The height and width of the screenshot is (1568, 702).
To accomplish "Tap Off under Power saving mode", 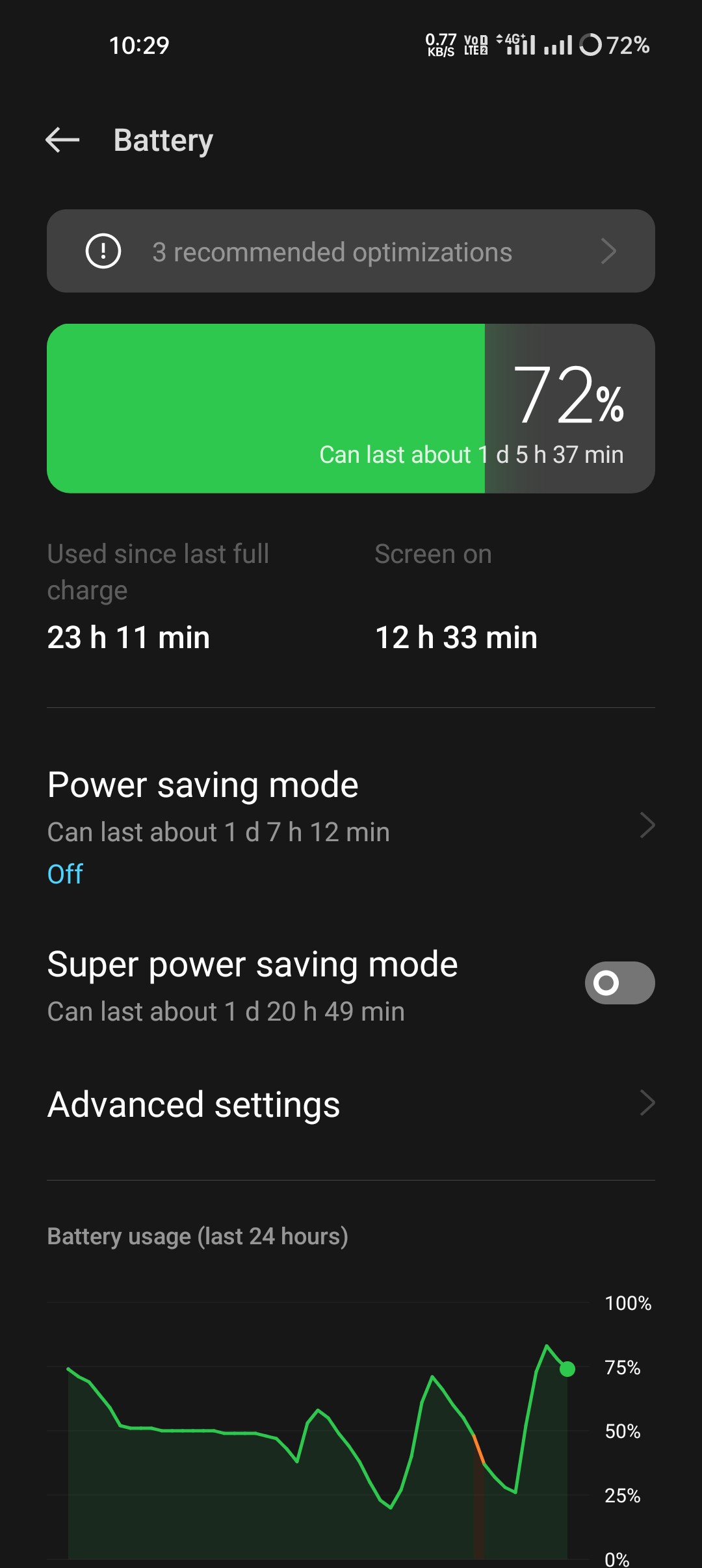I will click(x=64, y=874).
